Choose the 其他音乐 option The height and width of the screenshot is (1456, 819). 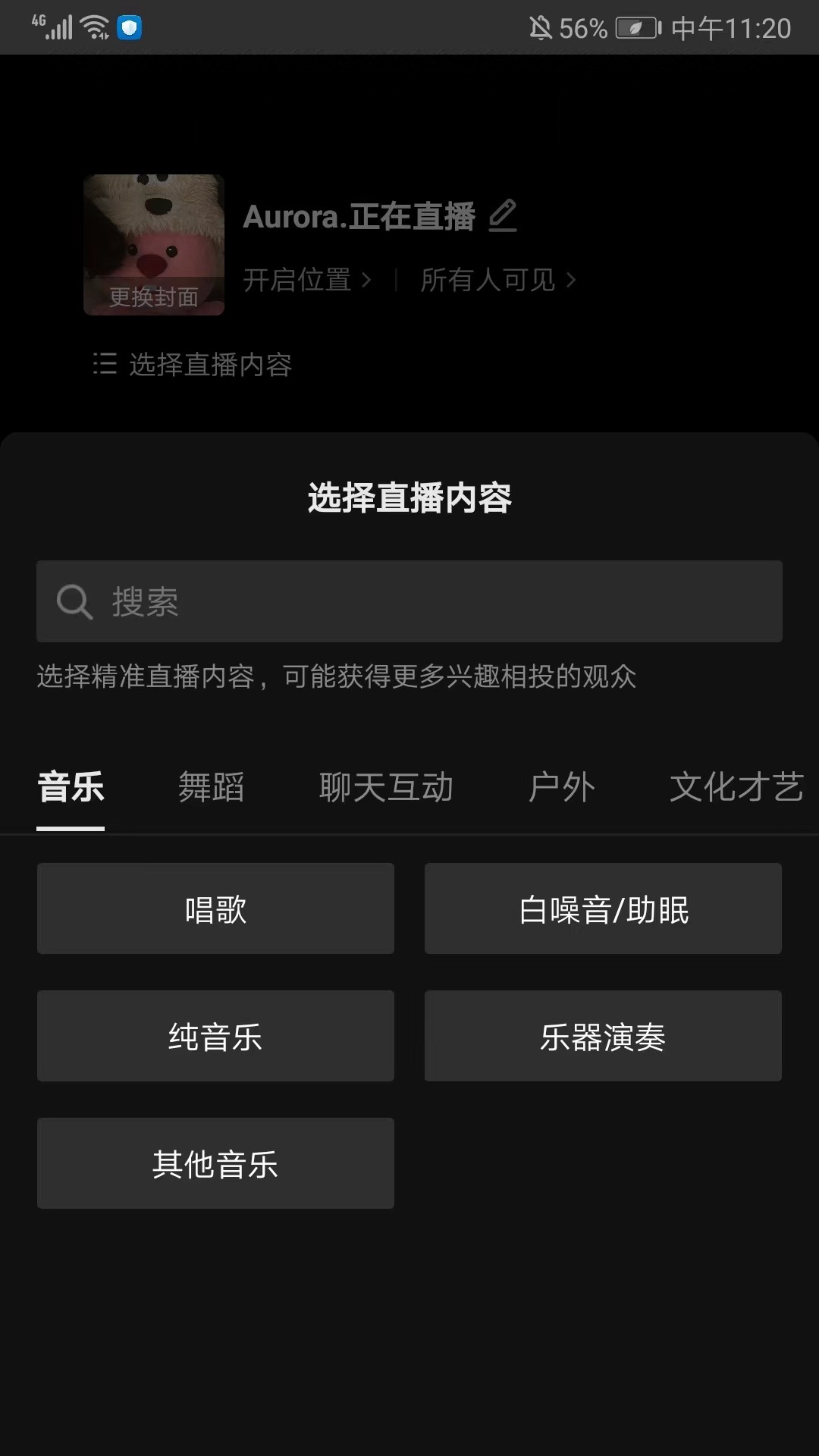[x=215, y=1163]
